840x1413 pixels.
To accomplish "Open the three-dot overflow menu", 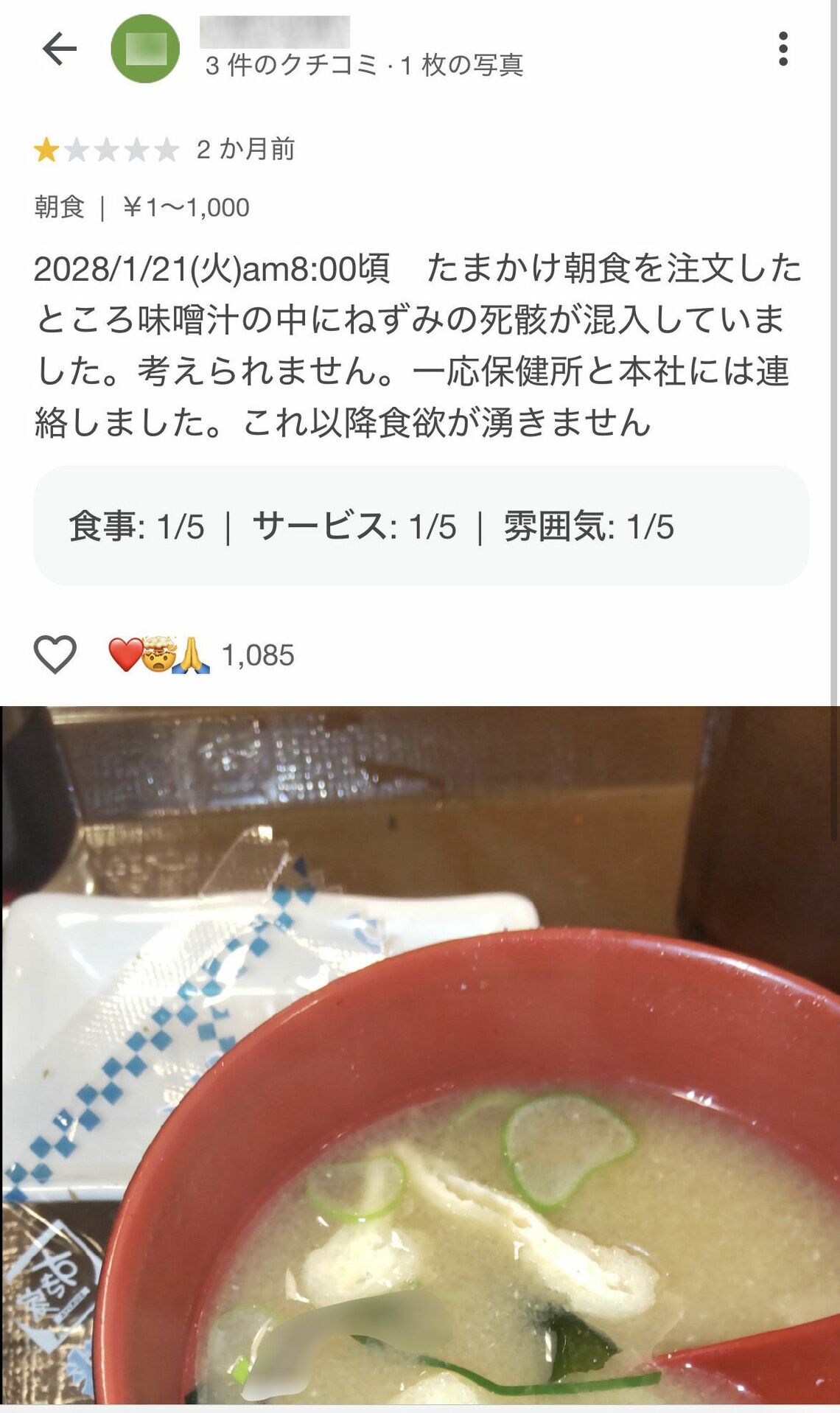I will (x=783, y=48).
